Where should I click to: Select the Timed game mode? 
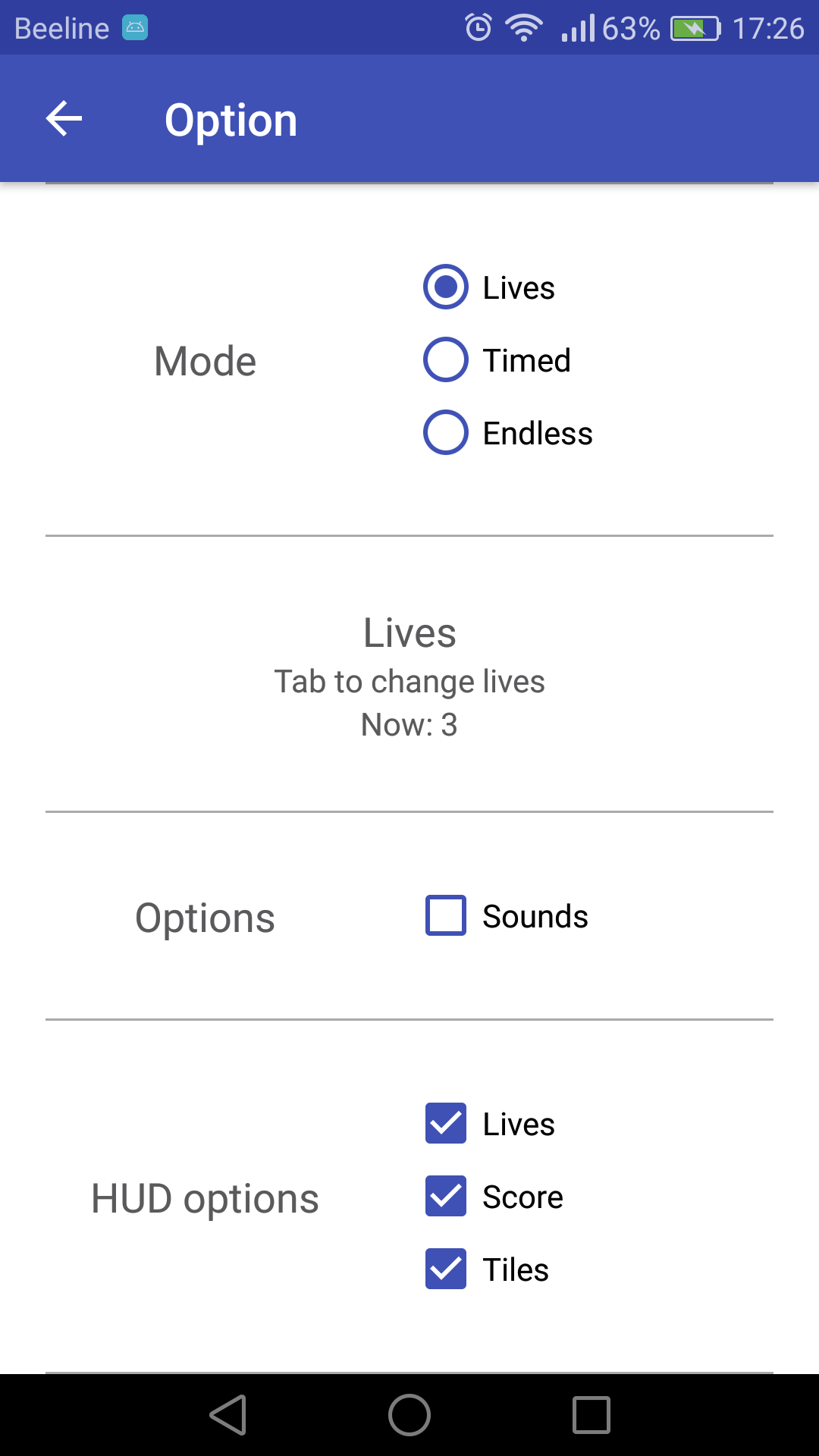446,360
